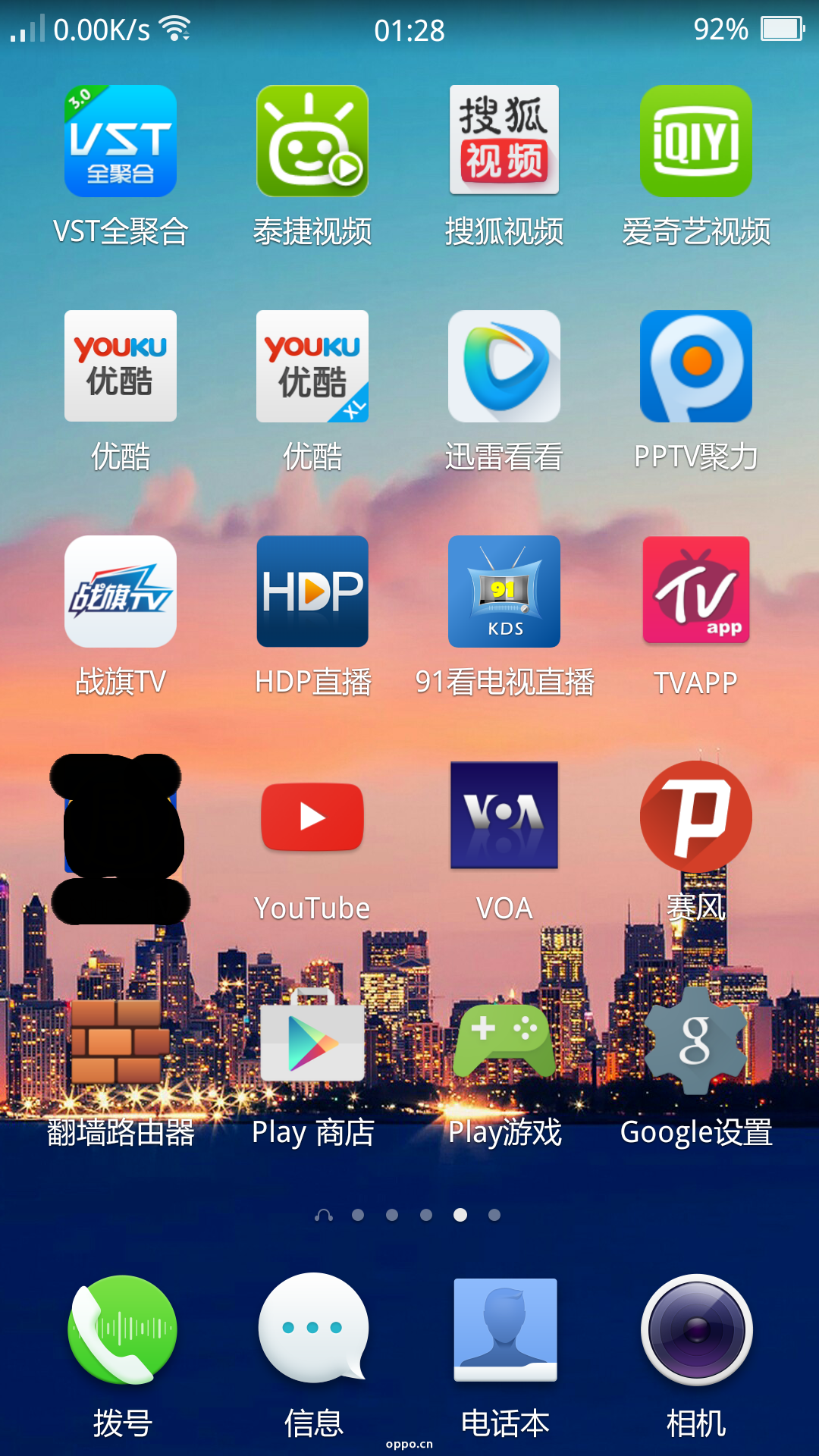Open the VST全聚合 app
The width and height of the screenshot is (819, 1456).
coord(121,141)
